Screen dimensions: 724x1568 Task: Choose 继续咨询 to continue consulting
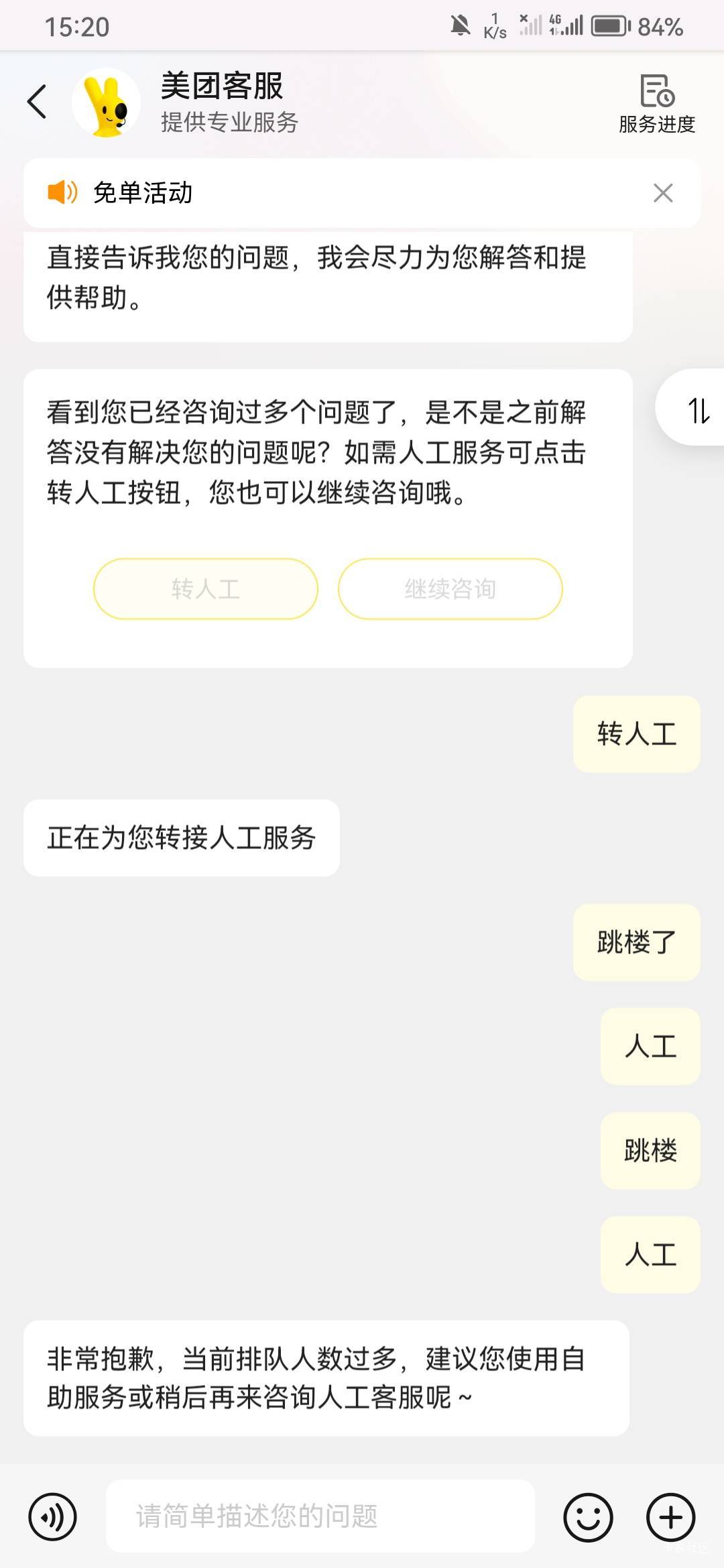(x=450, y=589)
